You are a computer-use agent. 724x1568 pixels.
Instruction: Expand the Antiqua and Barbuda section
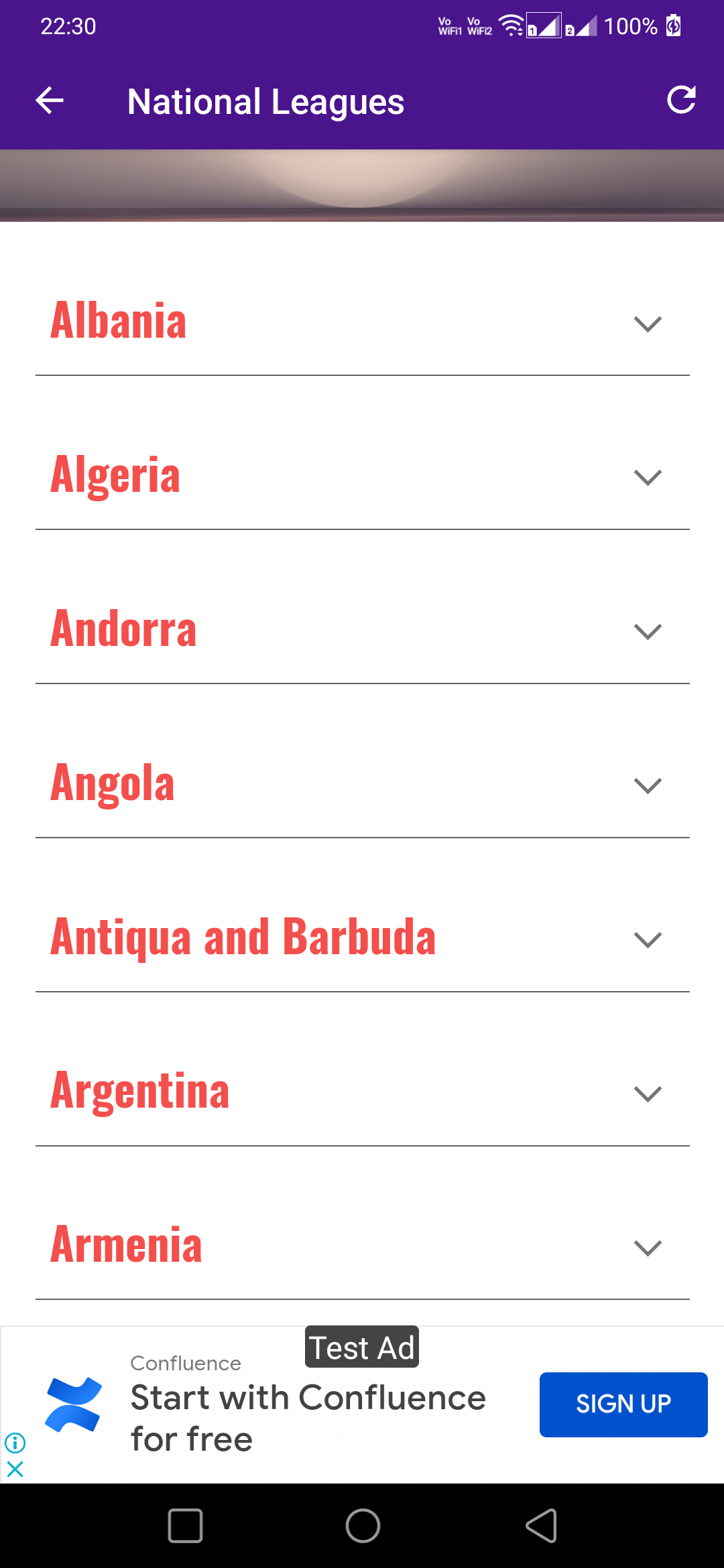tap(647, 940)
